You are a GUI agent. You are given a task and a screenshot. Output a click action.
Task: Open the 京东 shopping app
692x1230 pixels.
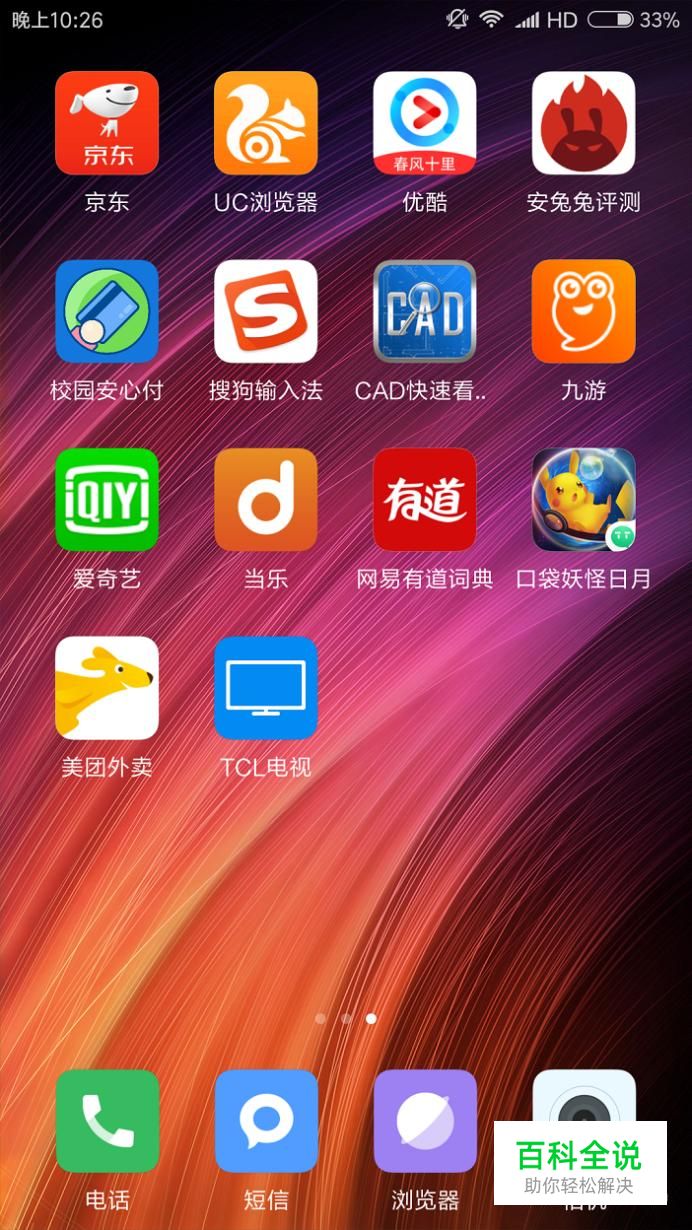click(x=107, y=123)
